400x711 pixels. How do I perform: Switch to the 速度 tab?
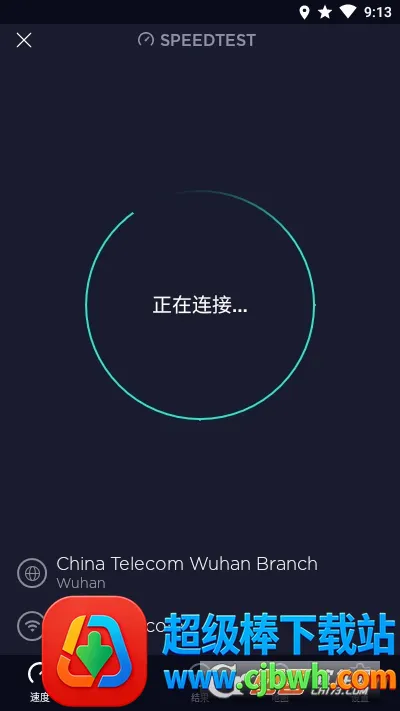coord(39,683)
